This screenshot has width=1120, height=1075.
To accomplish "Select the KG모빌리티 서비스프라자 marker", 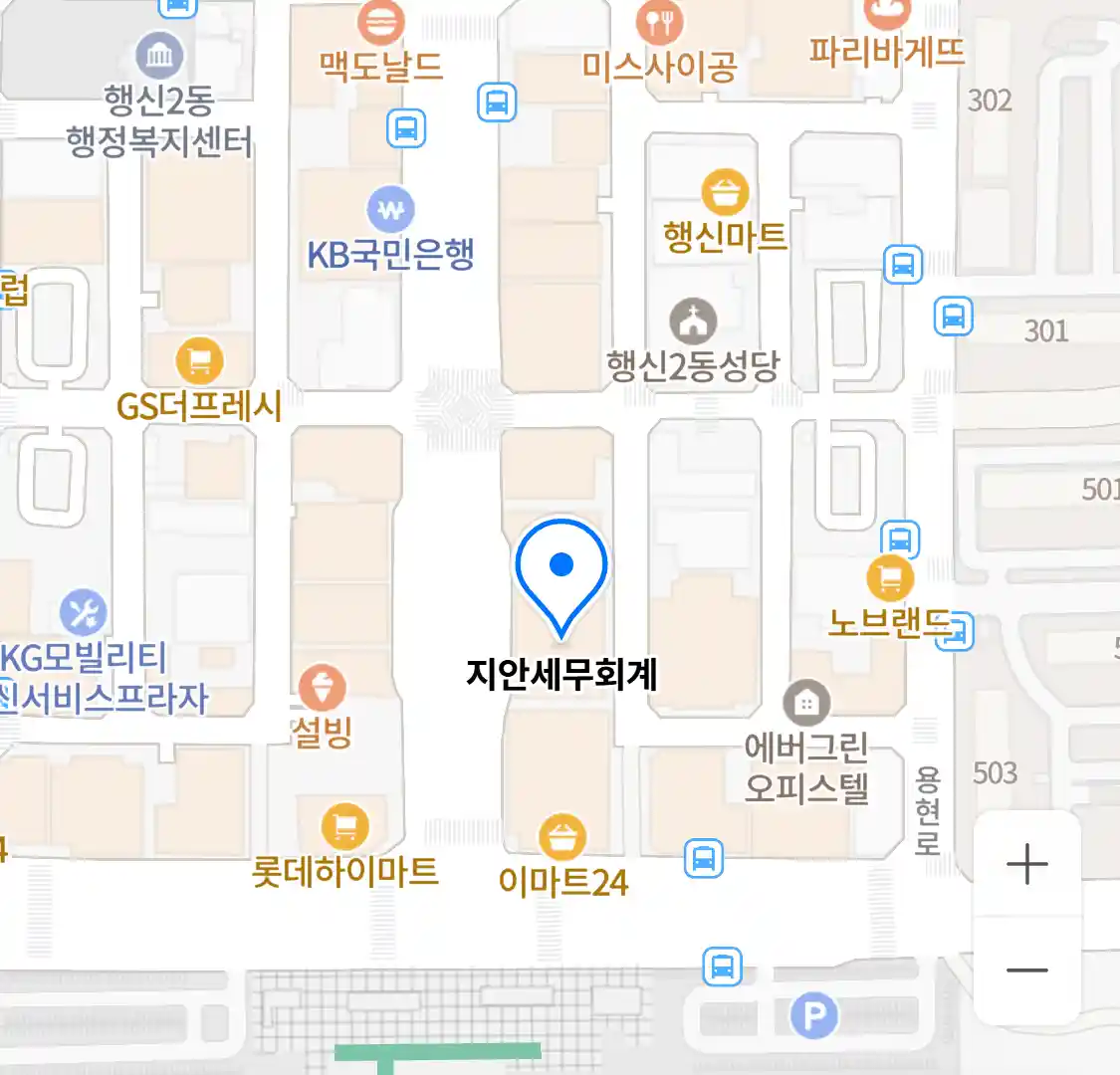I will (84, 613).
